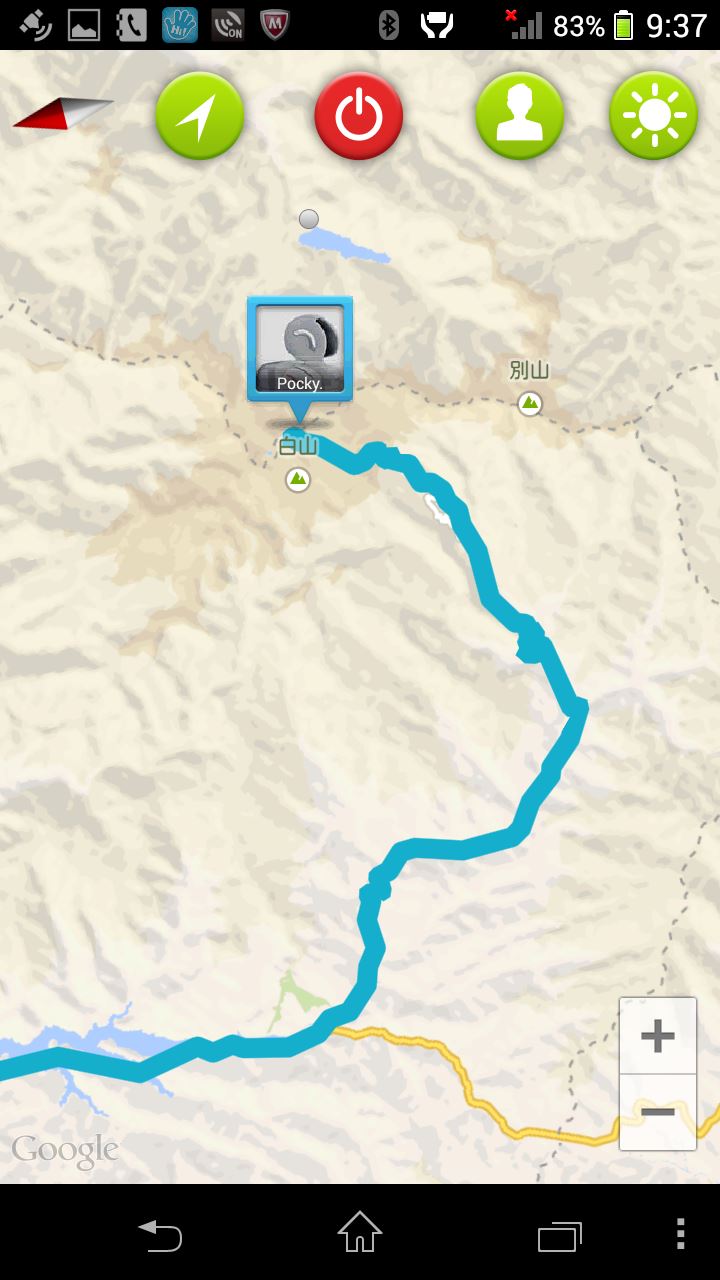The height and width of the screenshot is (1280, 720).
Task: Open the Pocky. user marker
Action: [300, 348]
